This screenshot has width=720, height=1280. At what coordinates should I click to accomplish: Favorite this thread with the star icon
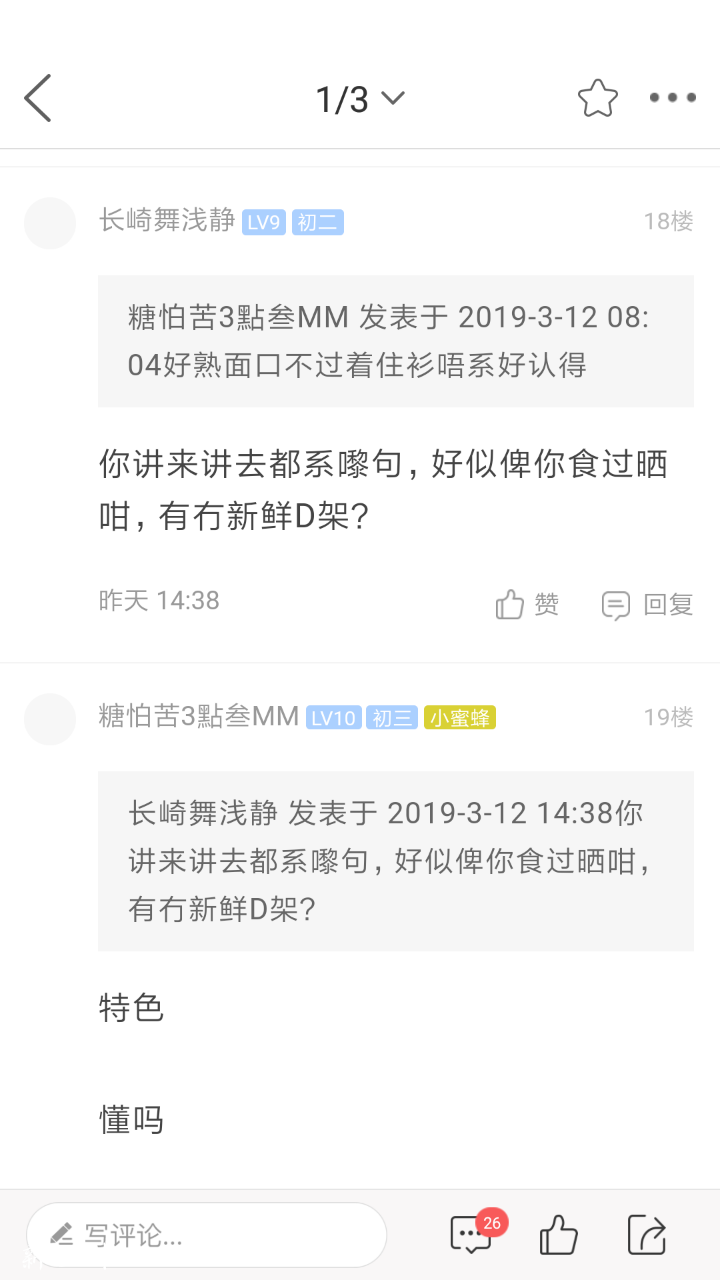[597, 98]
